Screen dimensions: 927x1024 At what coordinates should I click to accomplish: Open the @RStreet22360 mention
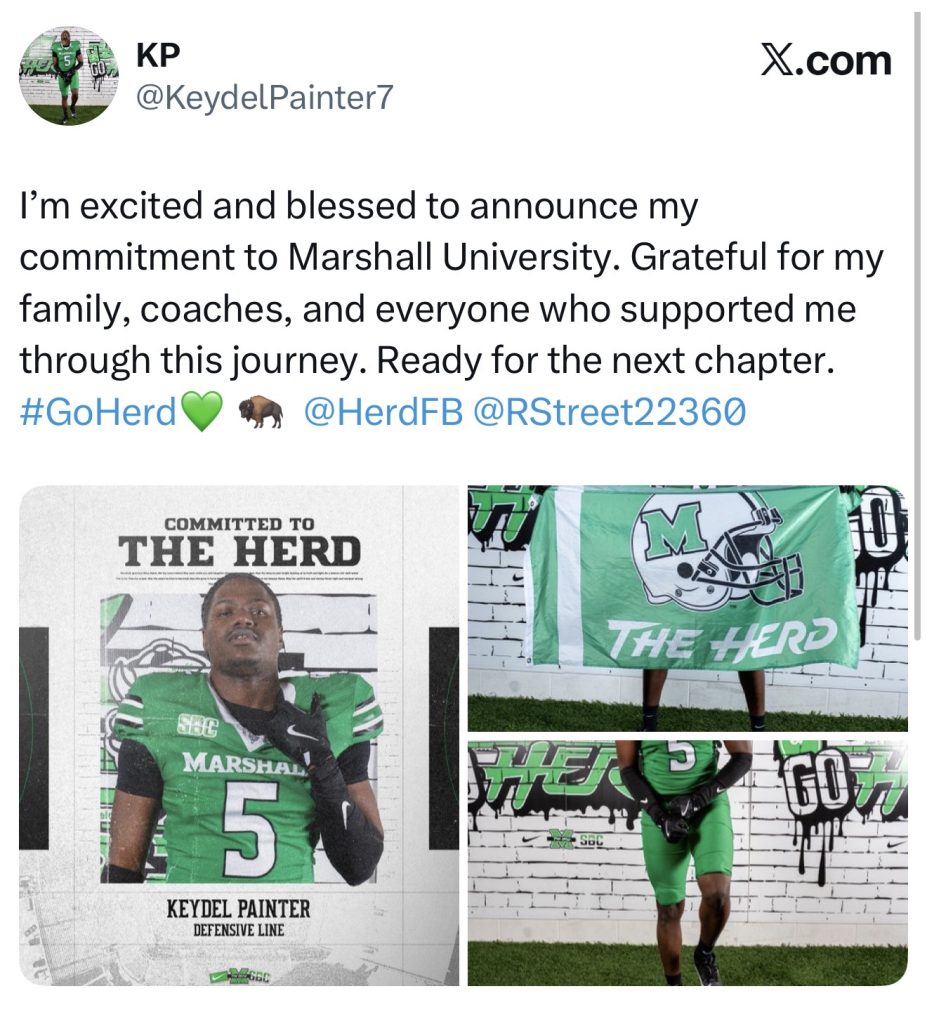[x=608, y=412]
